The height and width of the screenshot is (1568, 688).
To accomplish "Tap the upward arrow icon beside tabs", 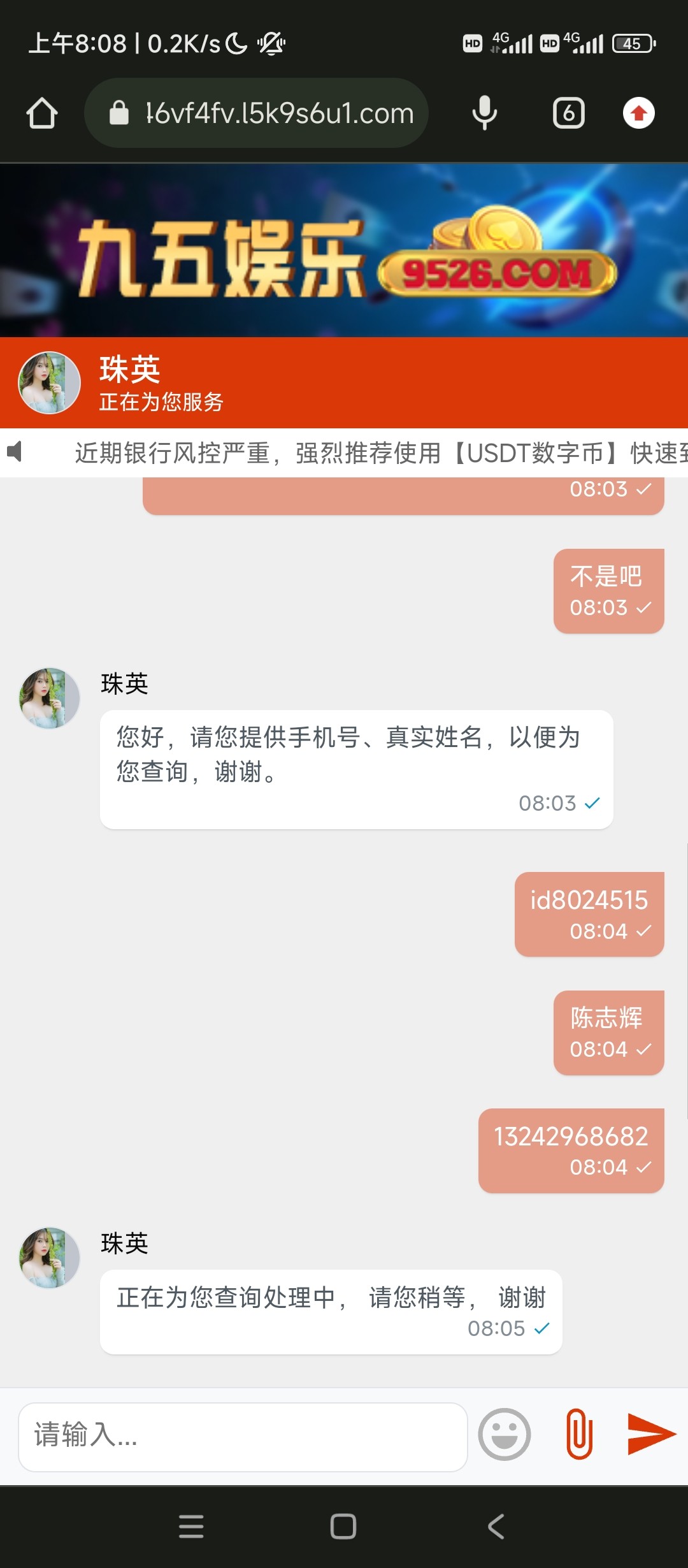I will pos(640,113).
